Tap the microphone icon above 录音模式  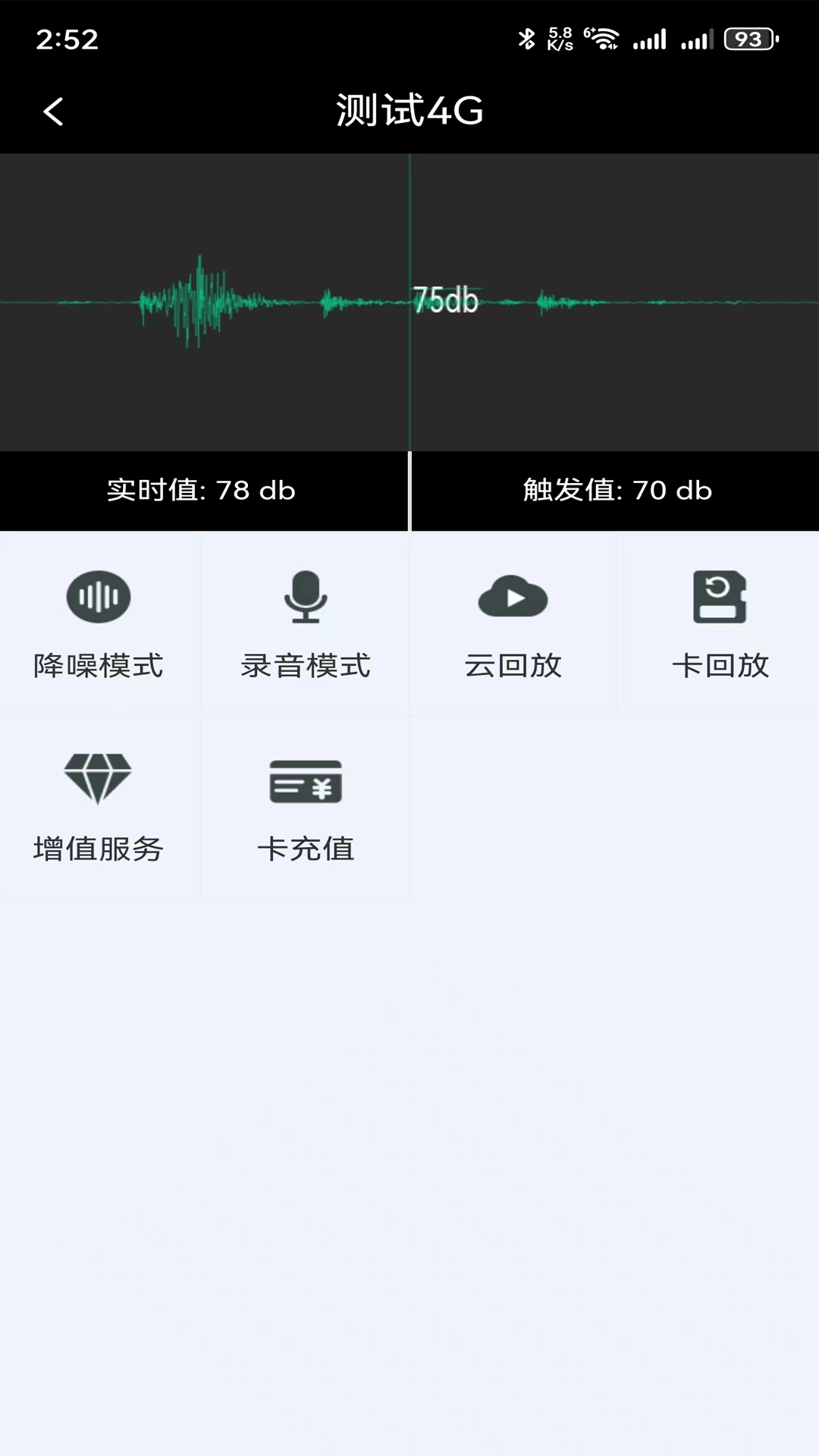click(x=306, y=598)
